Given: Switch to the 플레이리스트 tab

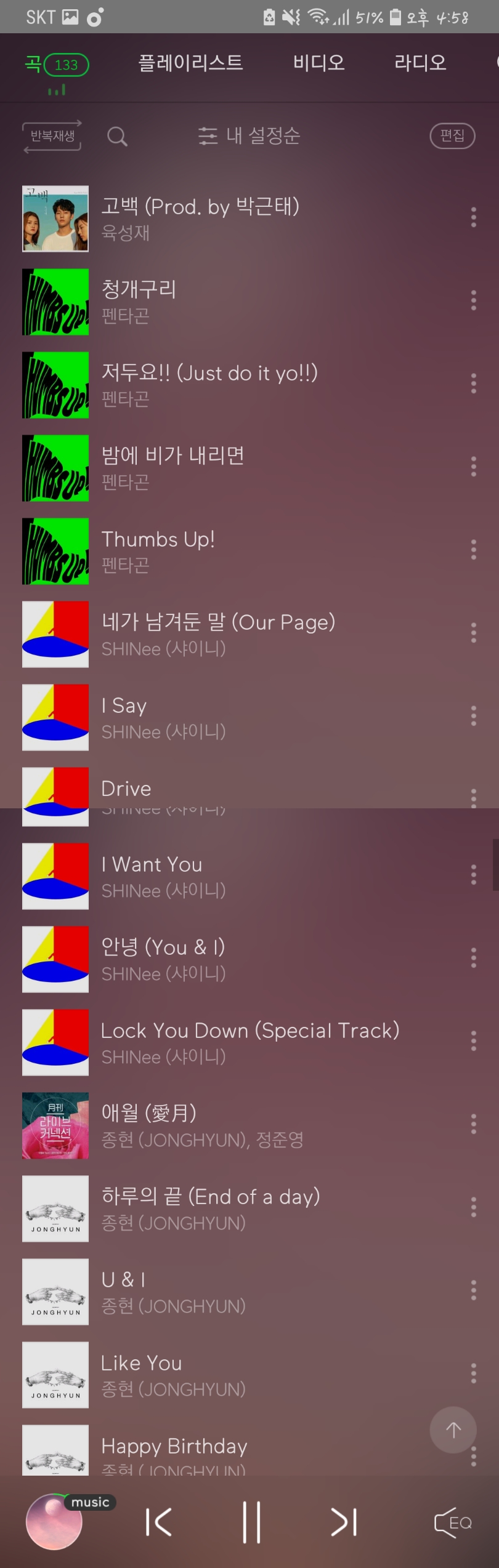Looking at the screenshot, I should coord(190,63).
